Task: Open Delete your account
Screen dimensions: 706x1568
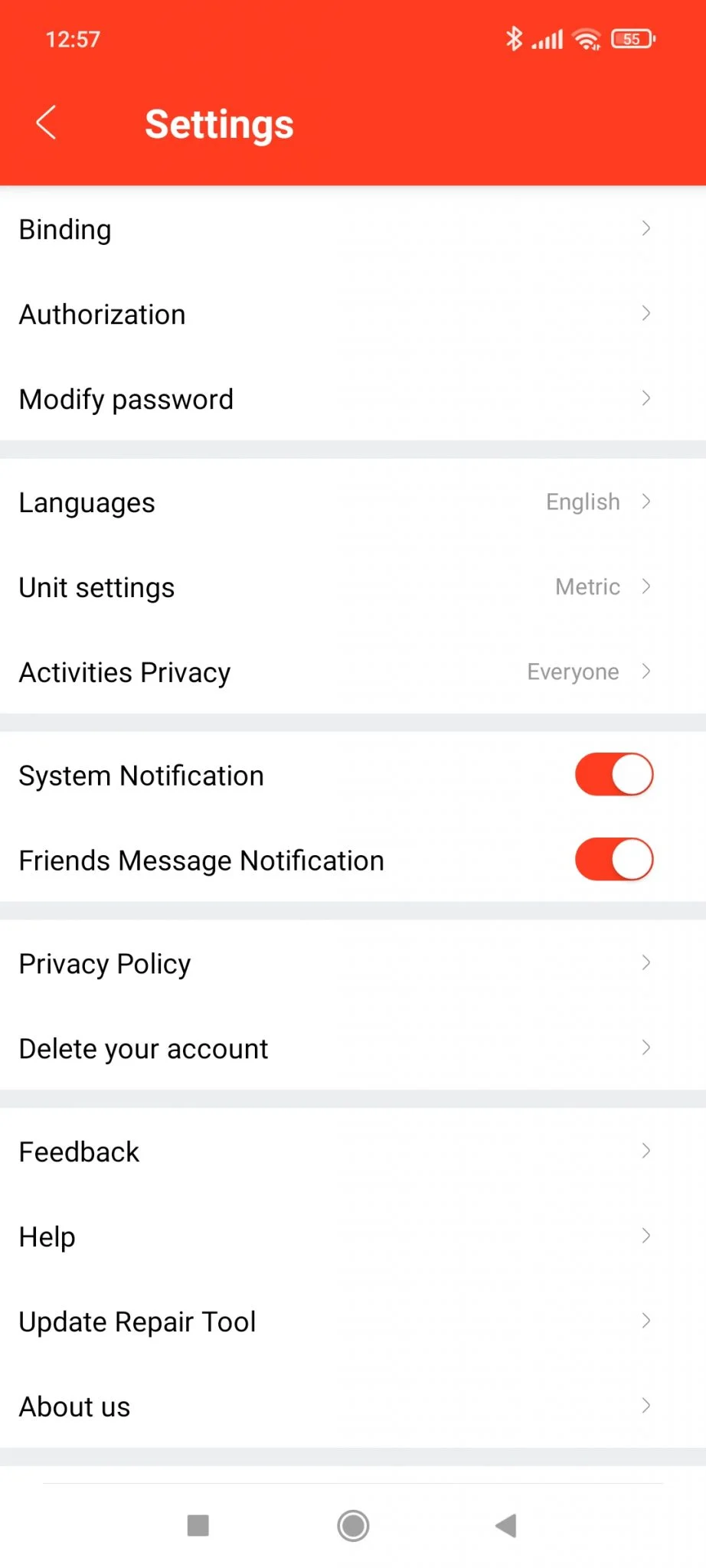Action: (352, 1048)
